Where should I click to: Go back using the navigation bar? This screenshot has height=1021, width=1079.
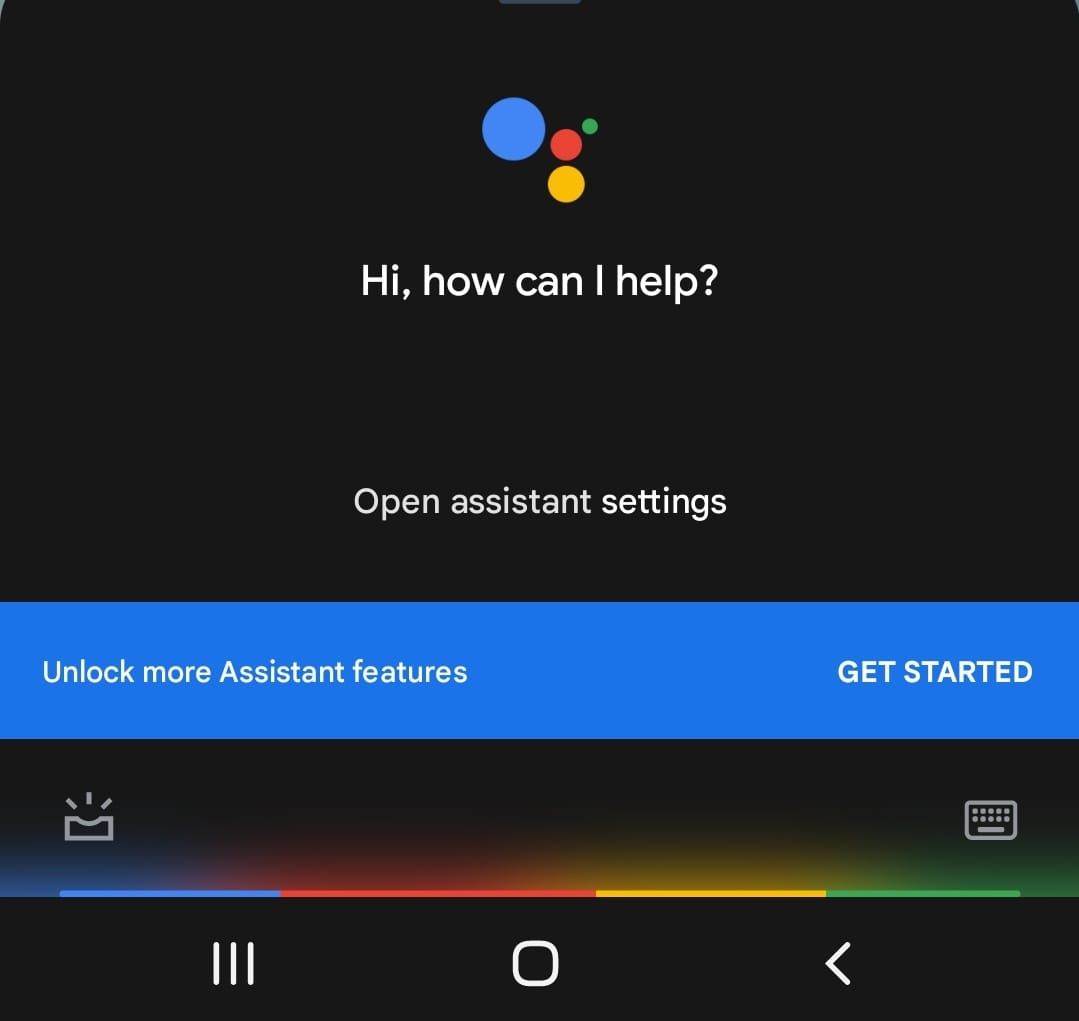[838, 964]
